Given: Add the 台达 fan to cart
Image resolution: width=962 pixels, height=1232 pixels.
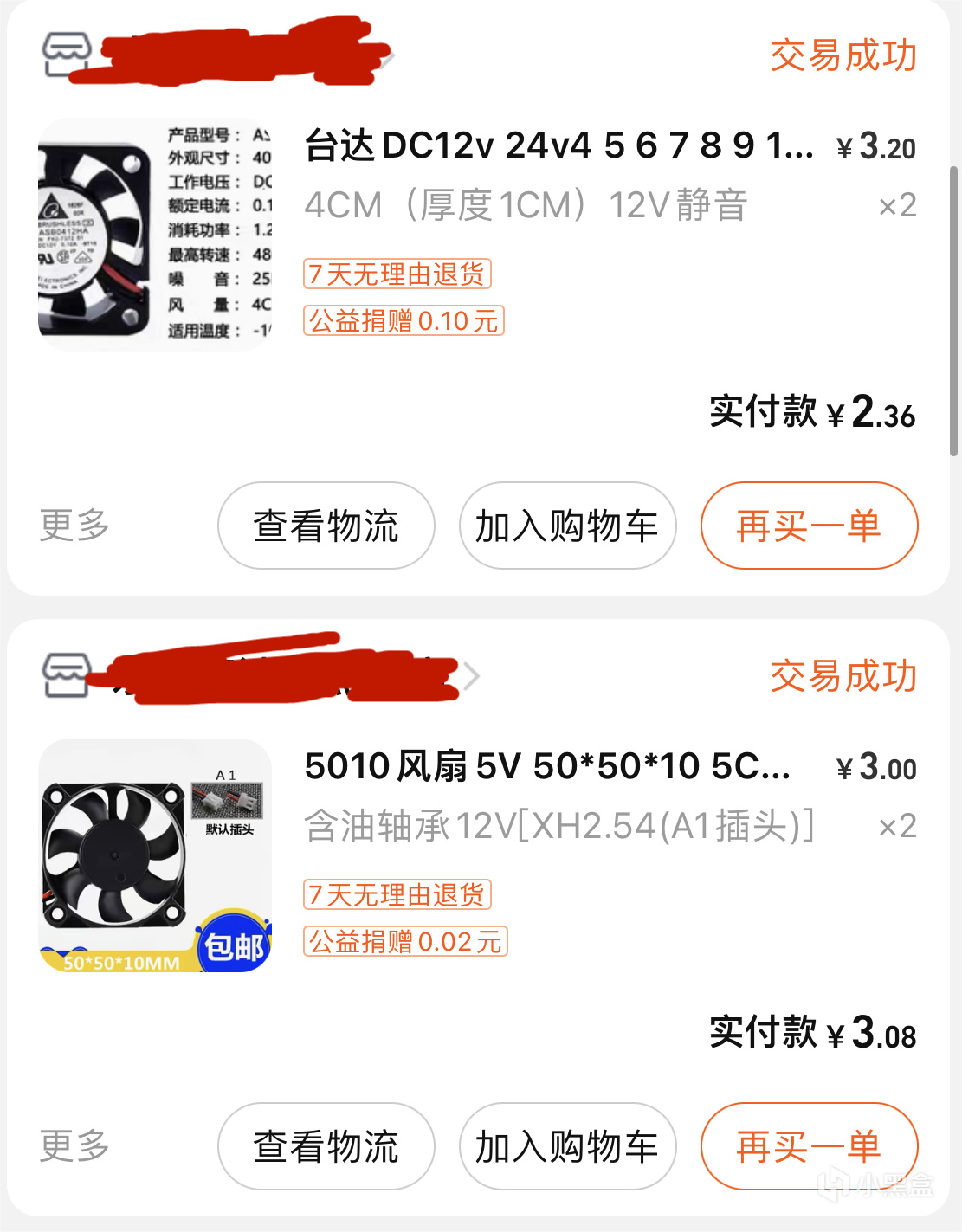Looking at the screenshot, I should (x=567, y=526).
